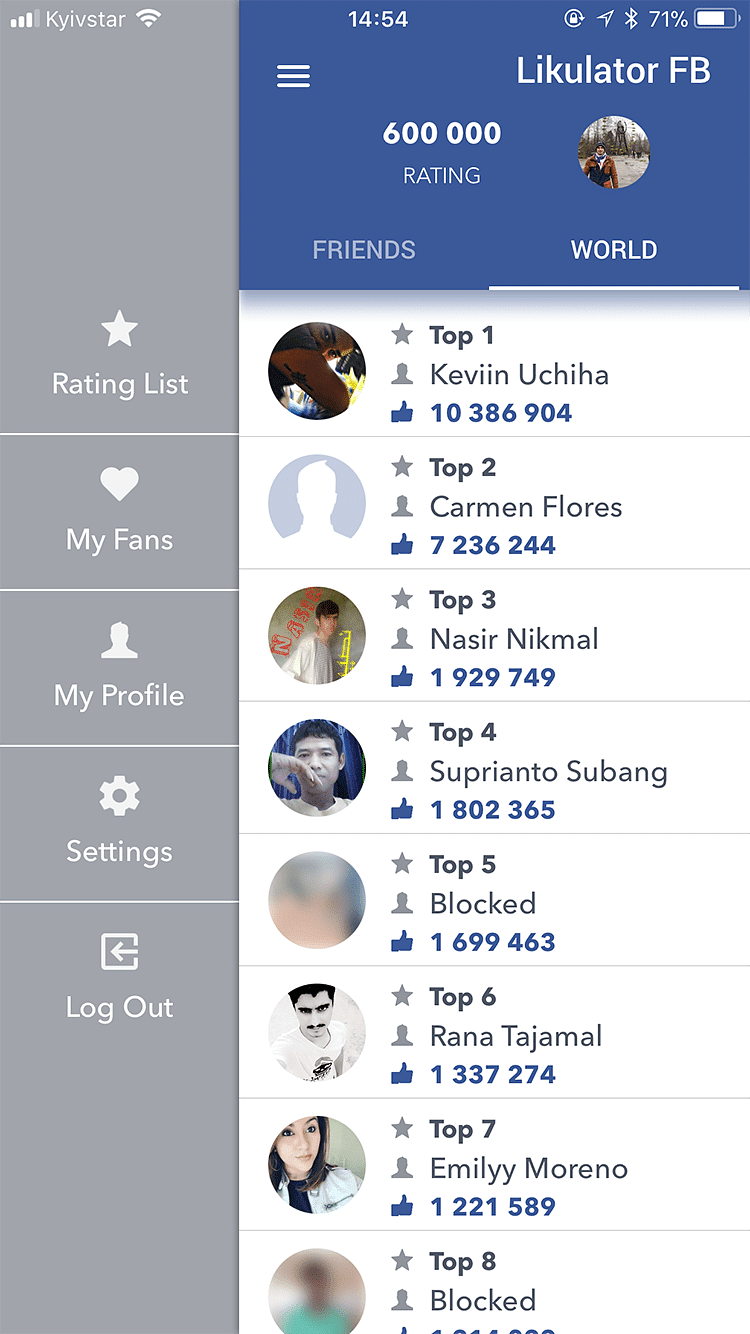Tap the thumbs up icon beside Keviin Uchiha
This screenshot has height=1334, width=750.
point(403,411)
